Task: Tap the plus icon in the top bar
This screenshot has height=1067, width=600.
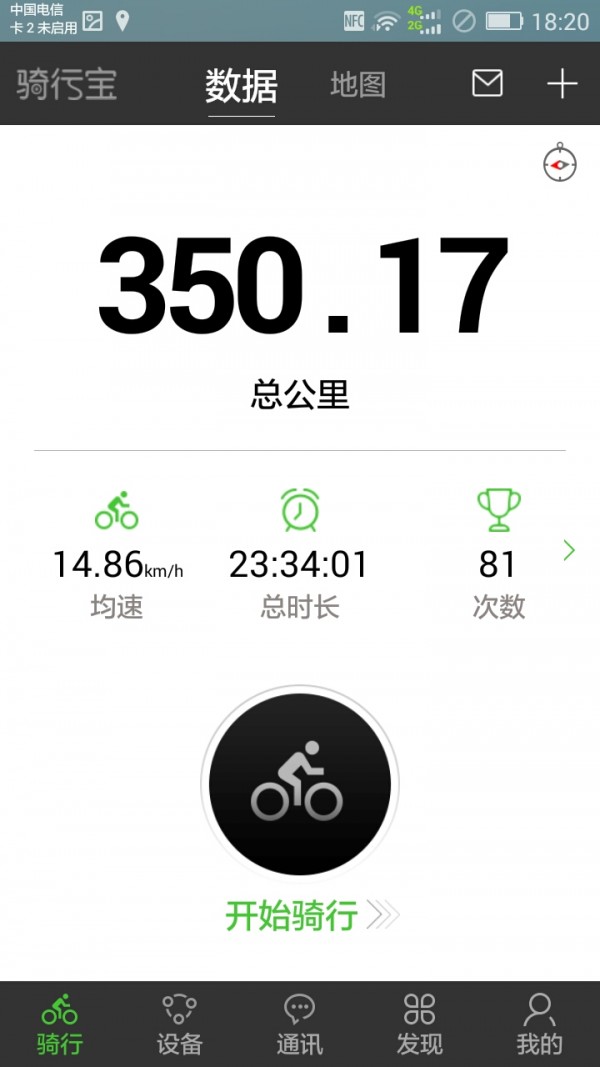Action: [x=562, y=83]
